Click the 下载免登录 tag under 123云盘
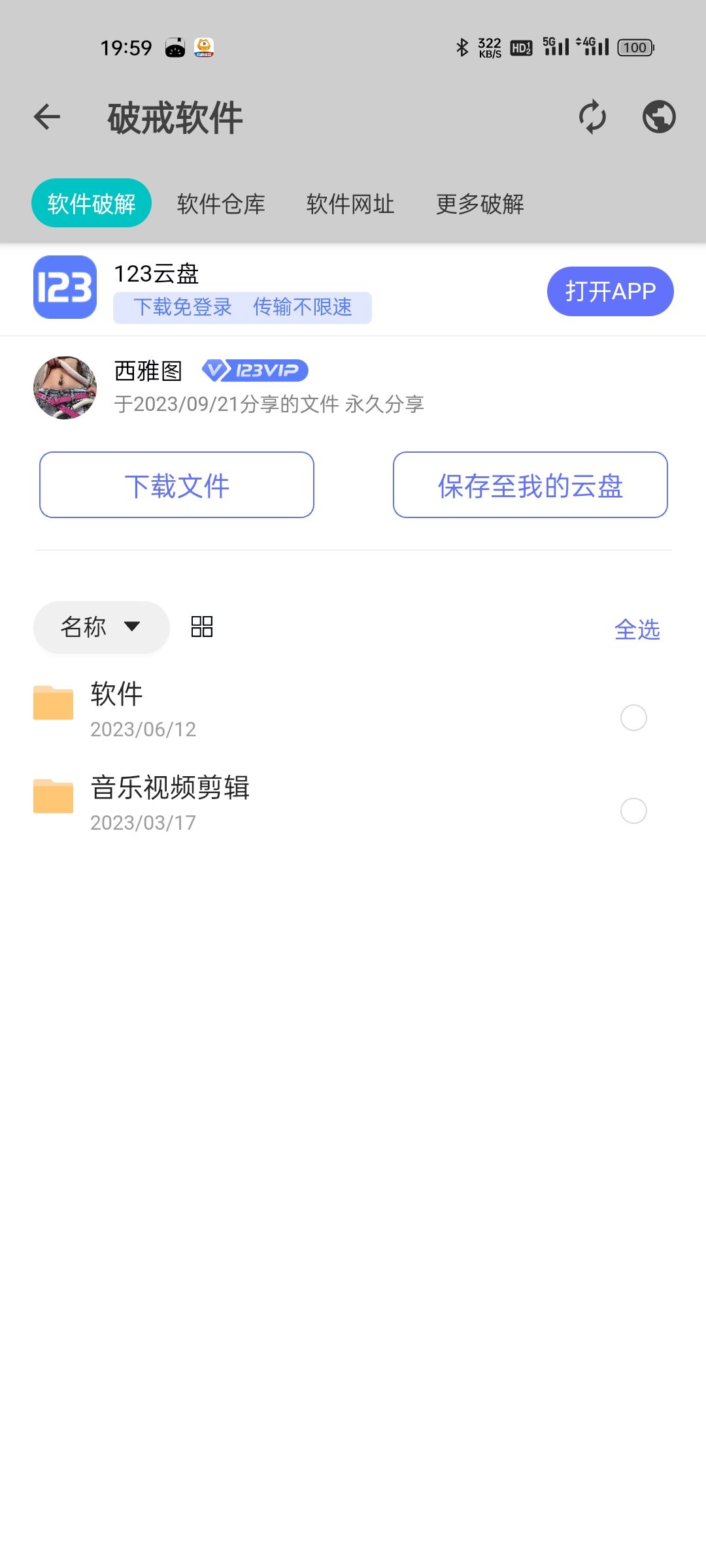Screen dimensions: 706x1568 [x=183, y=306]
